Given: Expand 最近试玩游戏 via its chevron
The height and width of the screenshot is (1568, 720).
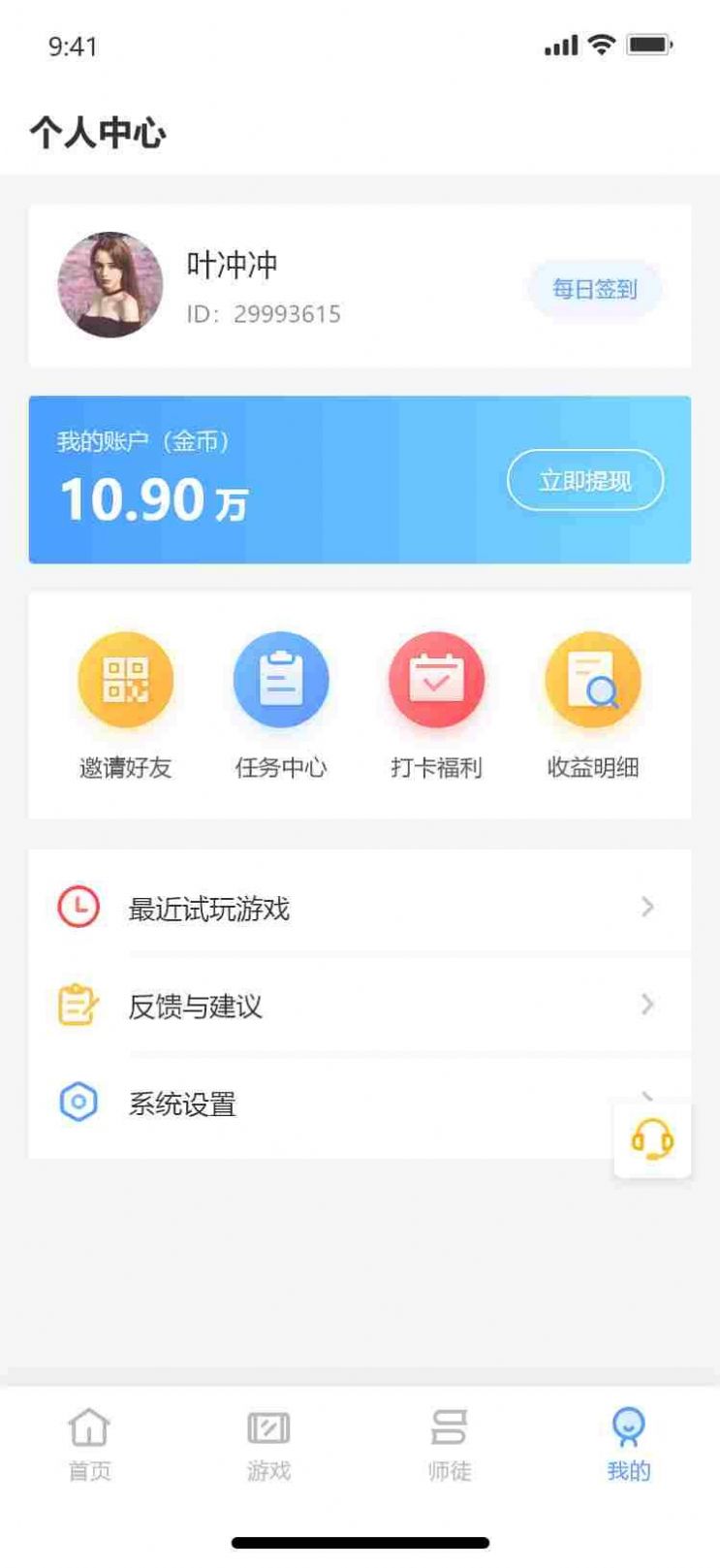Looking at the screenshot, I should (647, 908).
